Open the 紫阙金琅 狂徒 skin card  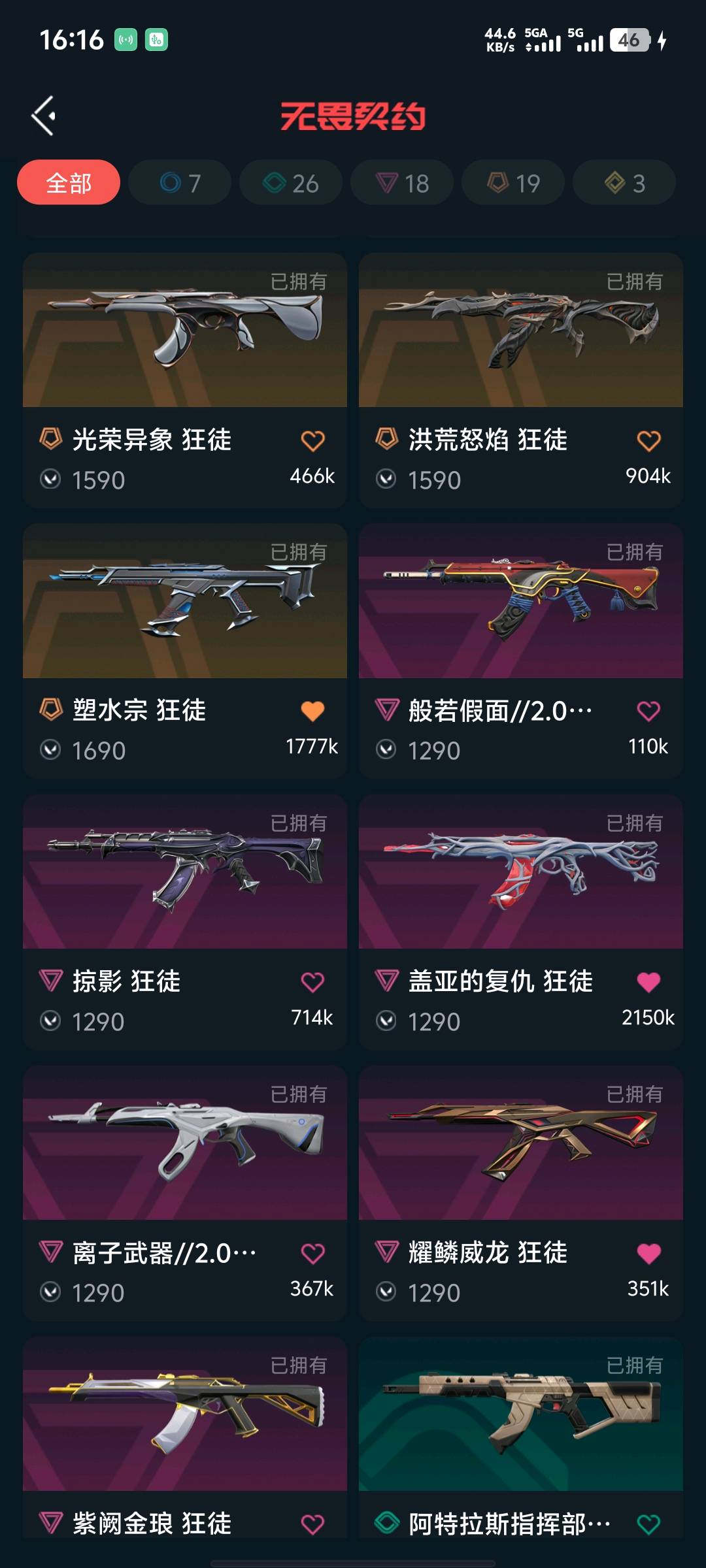[185, 1438]
